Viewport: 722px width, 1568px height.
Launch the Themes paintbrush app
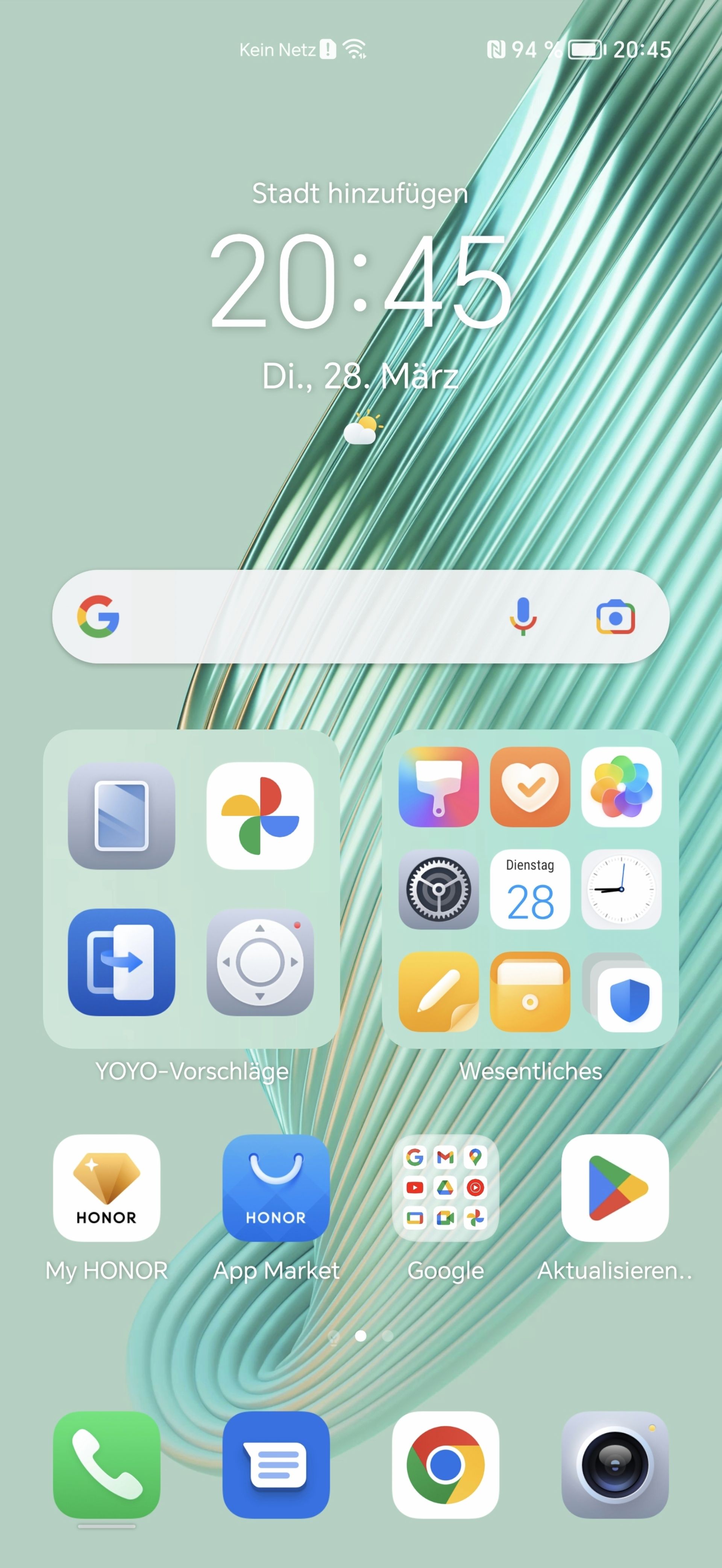pos(438,786)
